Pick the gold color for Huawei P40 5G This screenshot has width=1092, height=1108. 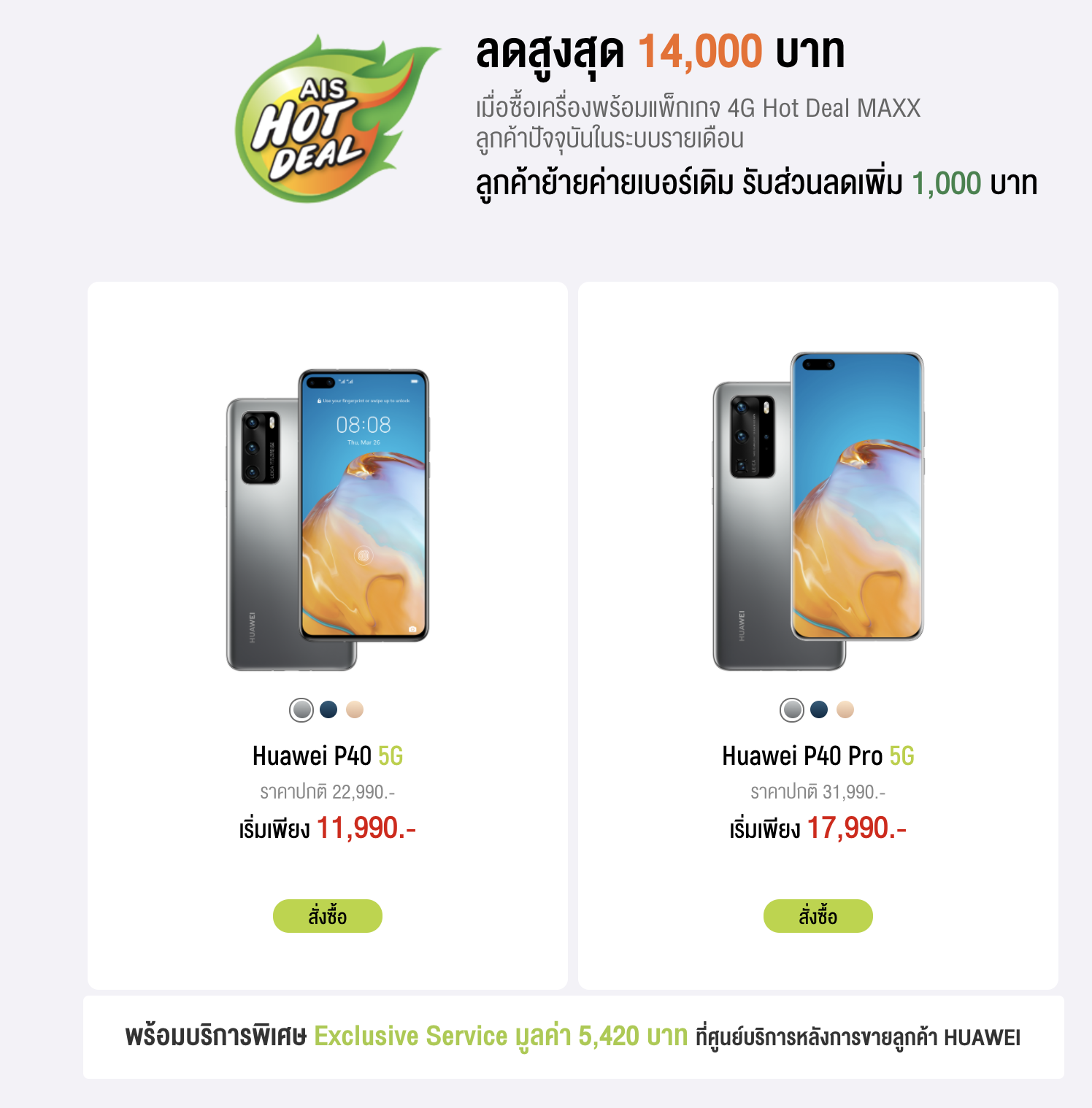[355, 709]
